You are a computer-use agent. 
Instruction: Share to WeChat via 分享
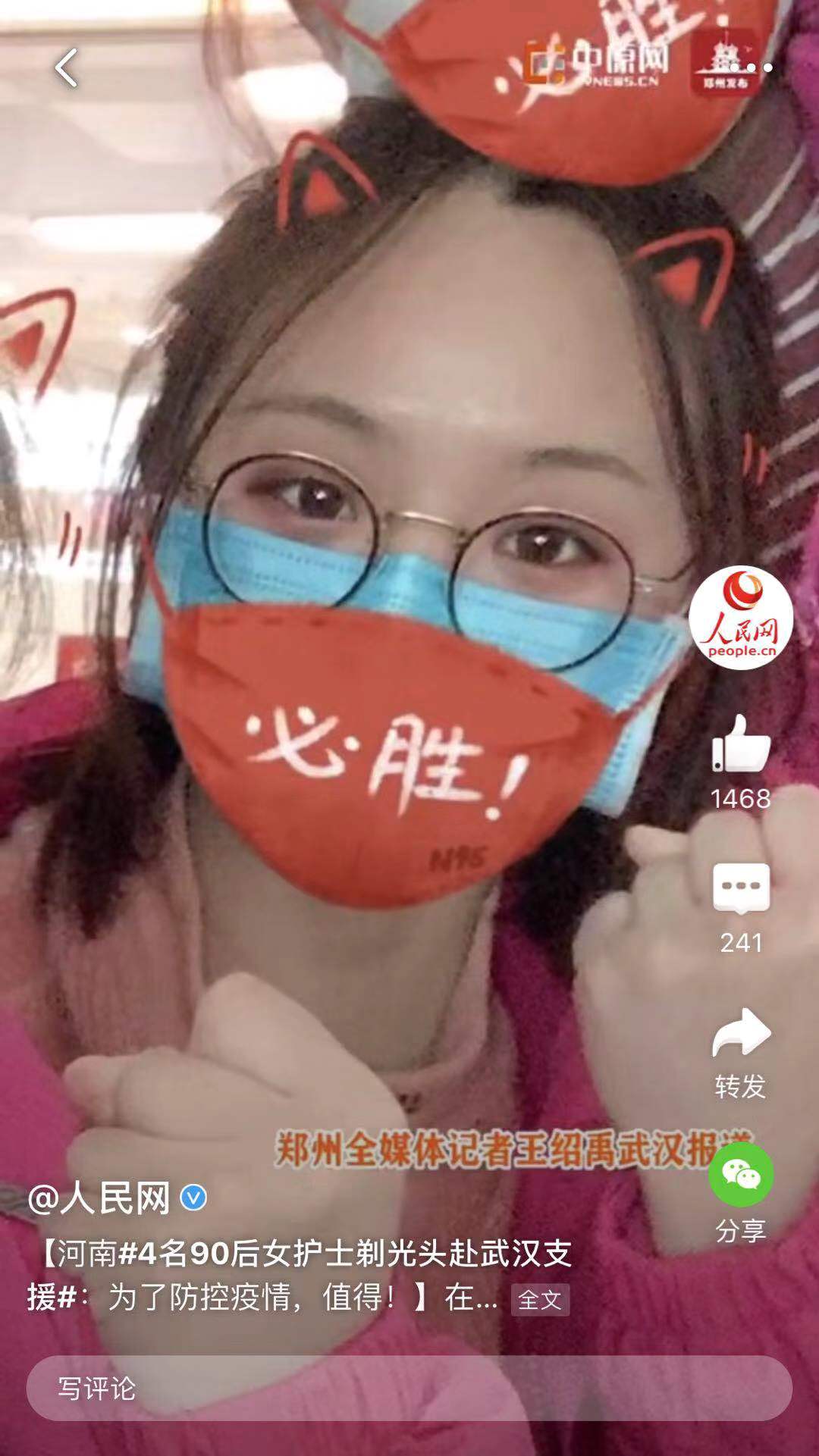(x=741, y=1176)
